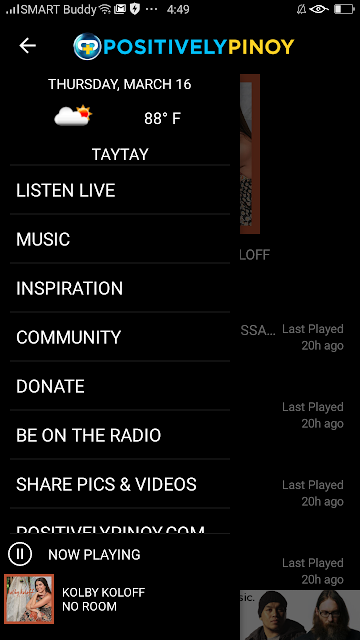The image size is (360, 640).
Task: Tap the back arrow
Action: coord(27,46)
